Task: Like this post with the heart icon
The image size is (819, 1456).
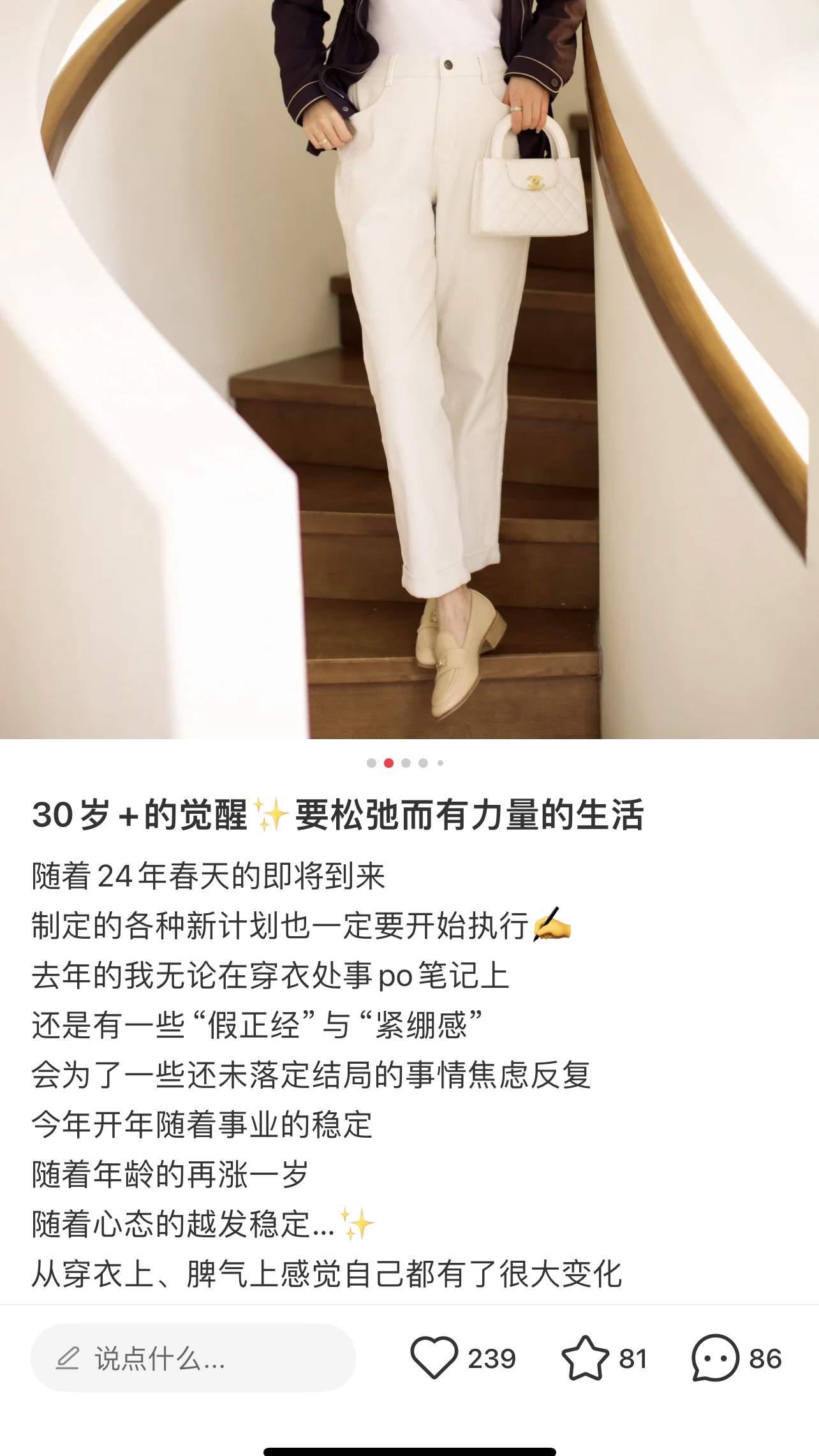Action: point(434,1358)
